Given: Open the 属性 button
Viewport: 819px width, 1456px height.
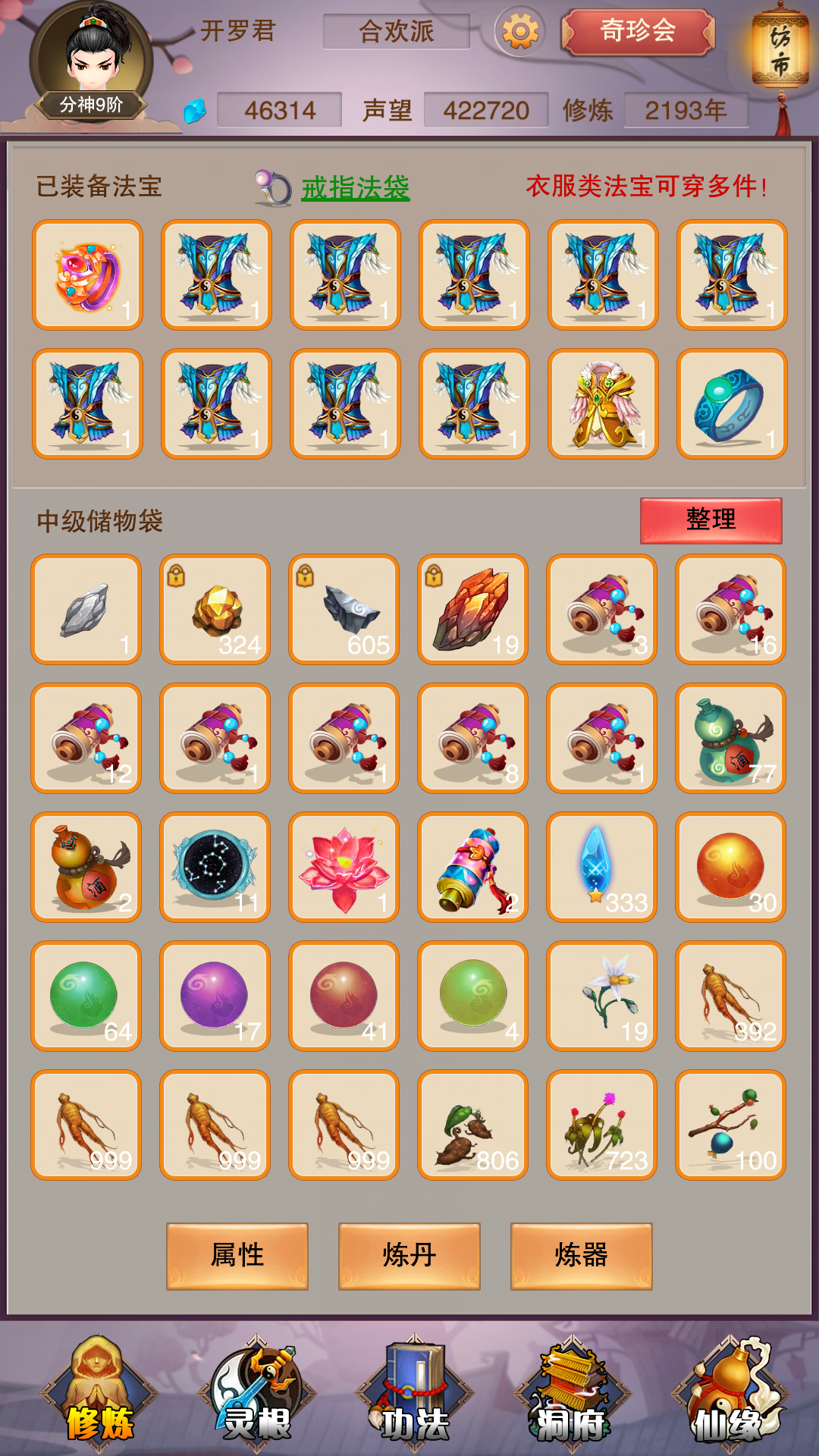Looking at the screenshot, I should pyautogui.click(x=237, y=1256).
